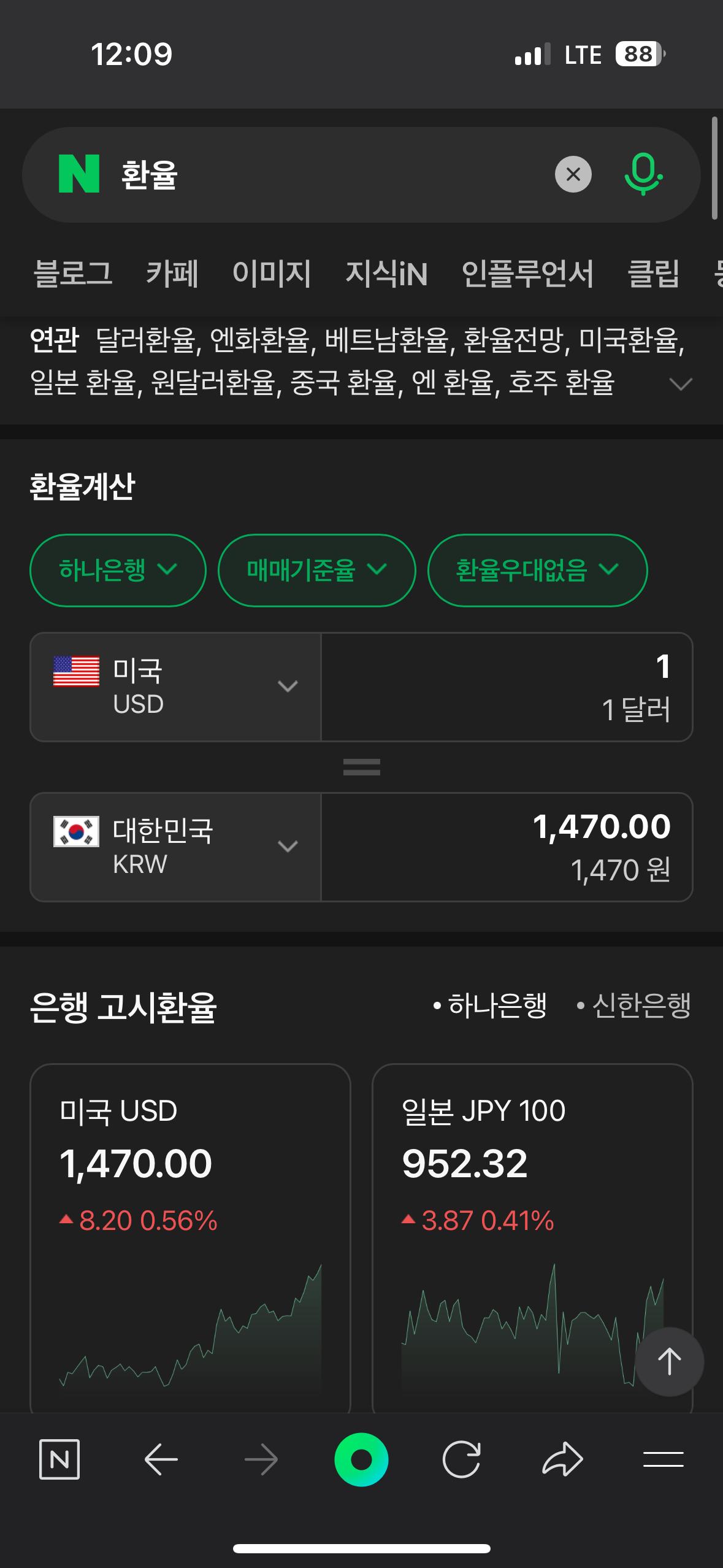
Task: Open the 하나은행 bank selector dropdown
Action: point(117,570)
